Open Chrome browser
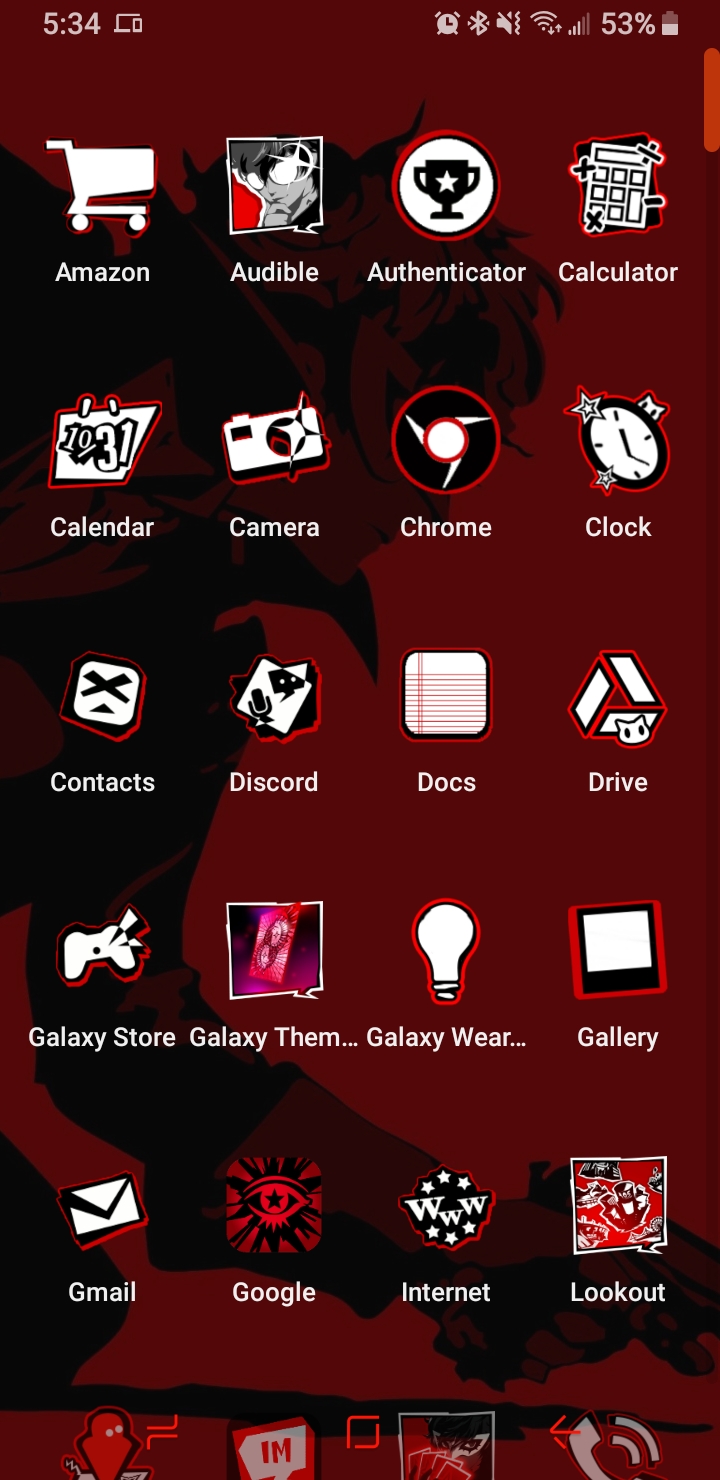Image resolution: width=720 pixels, height=1480 pixels. click(446, 440)
